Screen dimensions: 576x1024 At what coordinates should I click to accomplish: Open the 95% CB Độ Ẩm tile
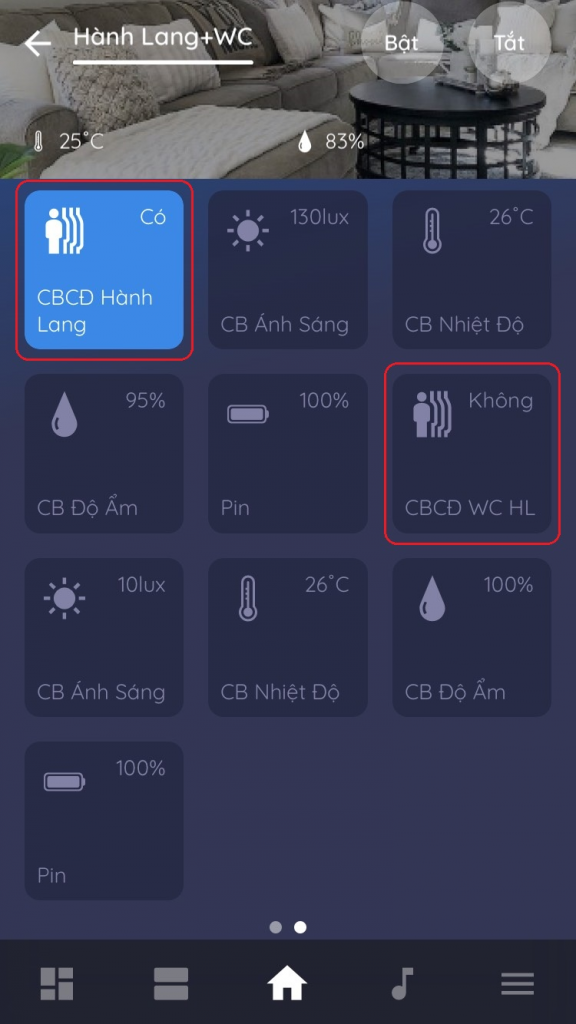(x=104, y=453)
